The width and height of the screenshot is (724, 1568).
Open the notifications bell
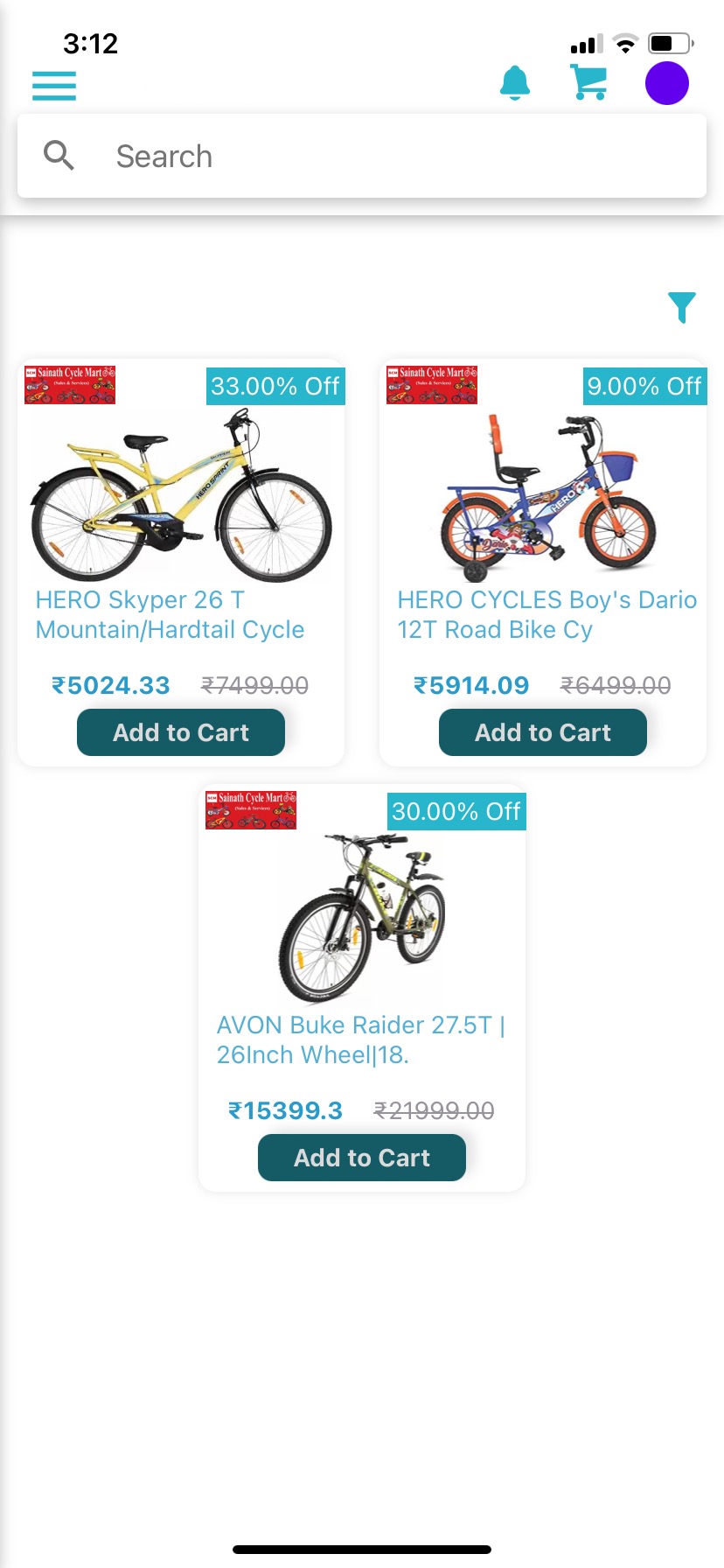[515, 83]
